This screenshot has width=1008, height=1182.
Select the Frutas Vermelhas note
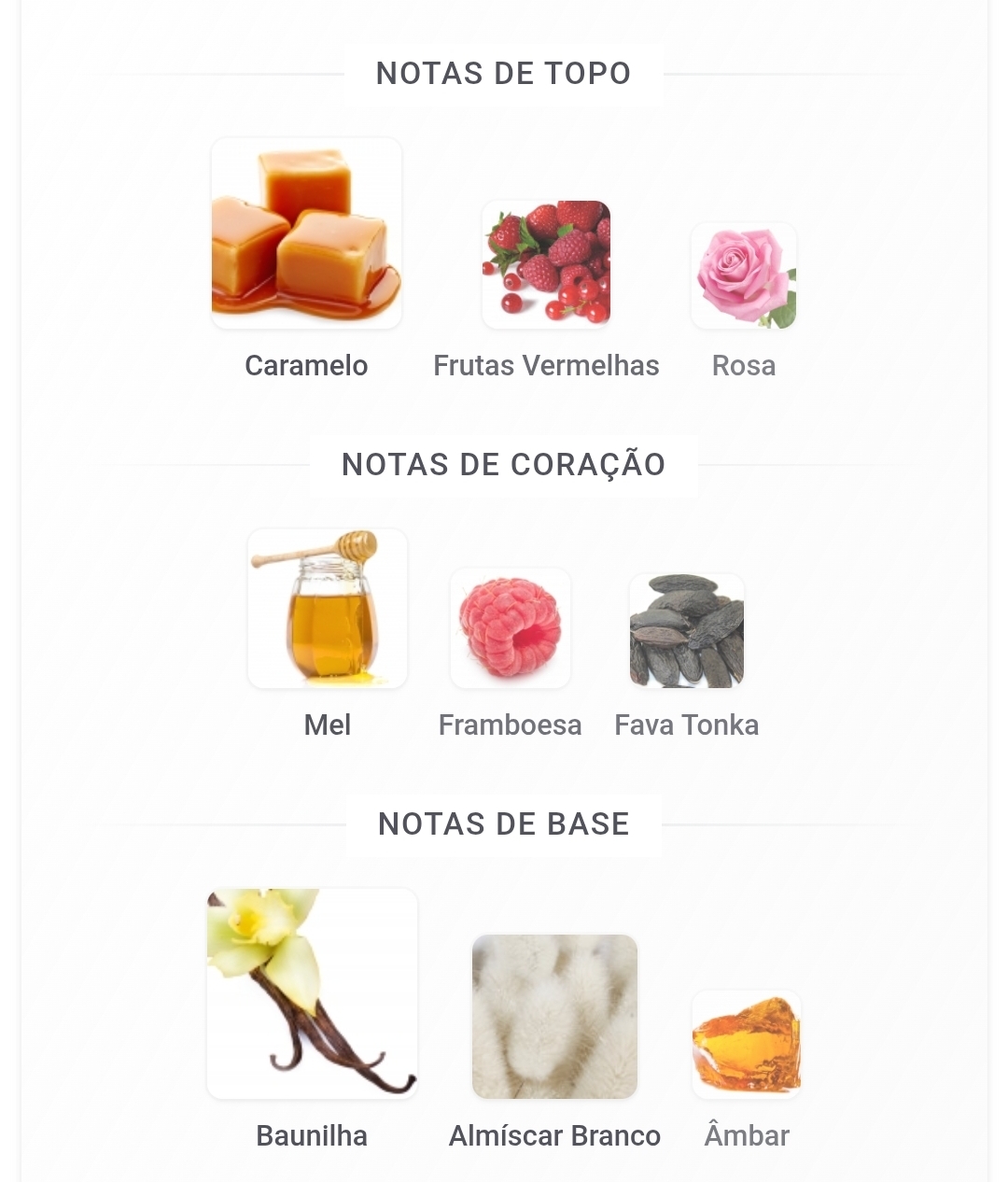pos(546,264)
